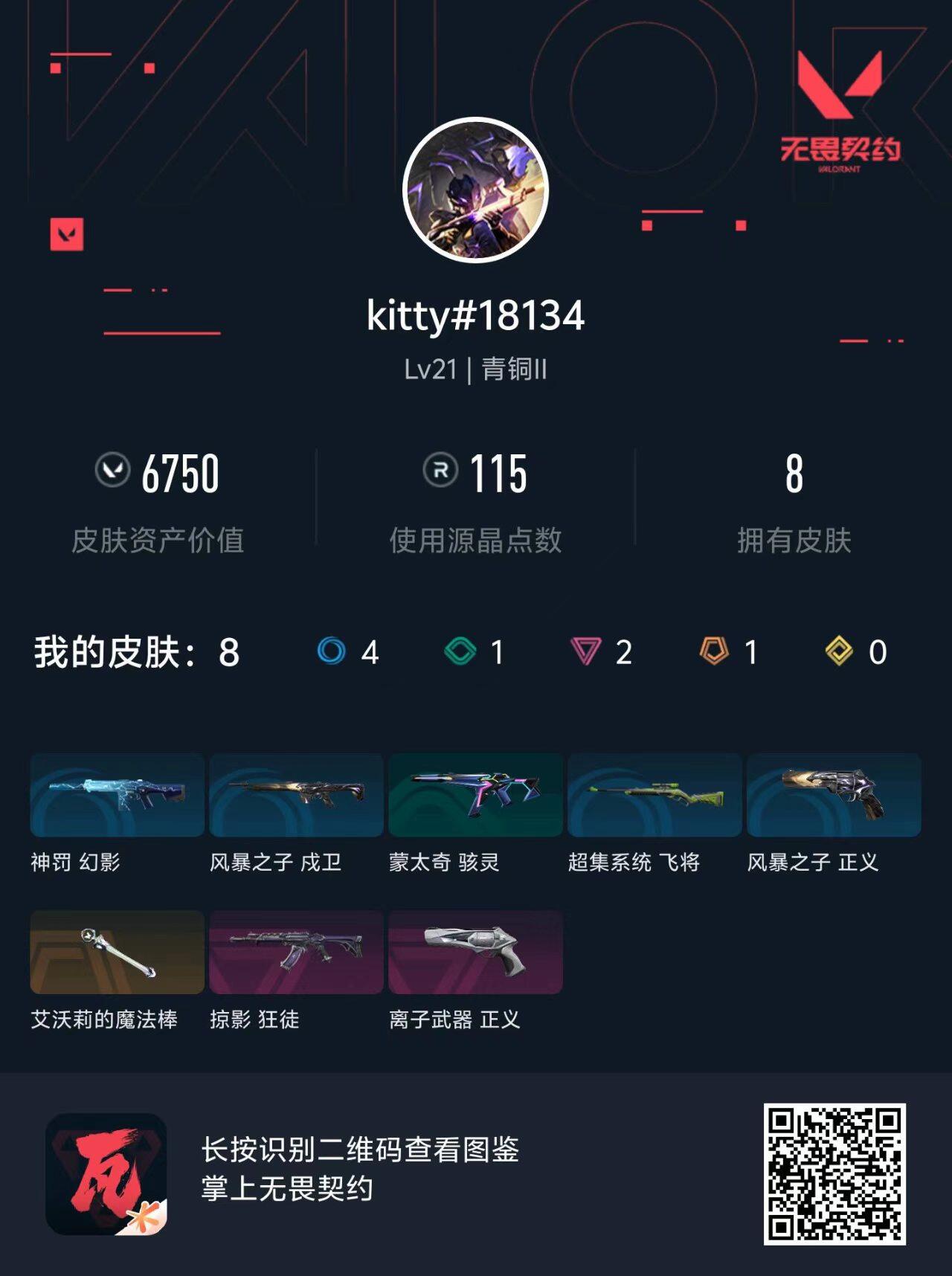Click the Valorant logo at top right

coord(840,104)
